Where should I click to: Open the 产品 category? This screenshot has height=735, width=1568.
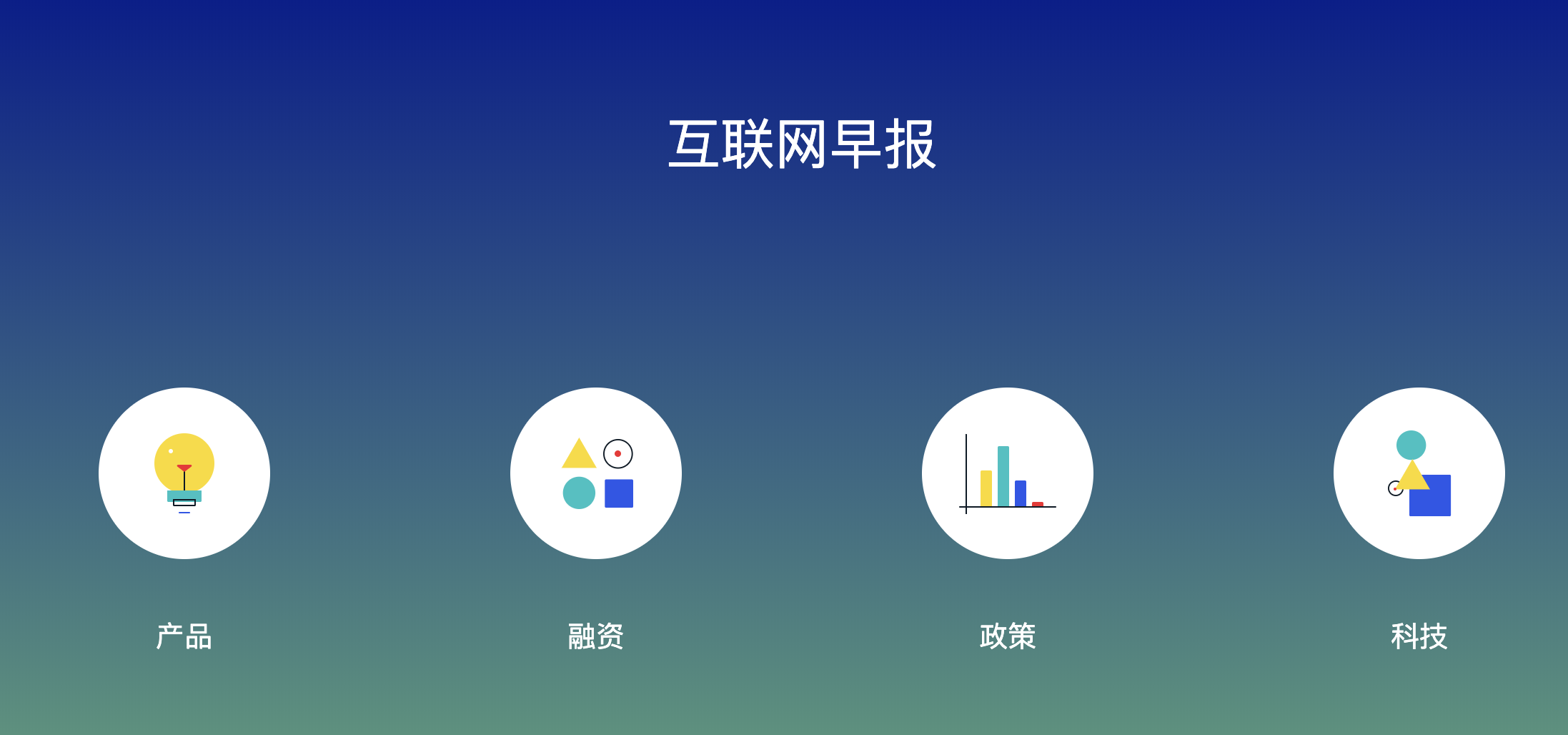[184, 473]
